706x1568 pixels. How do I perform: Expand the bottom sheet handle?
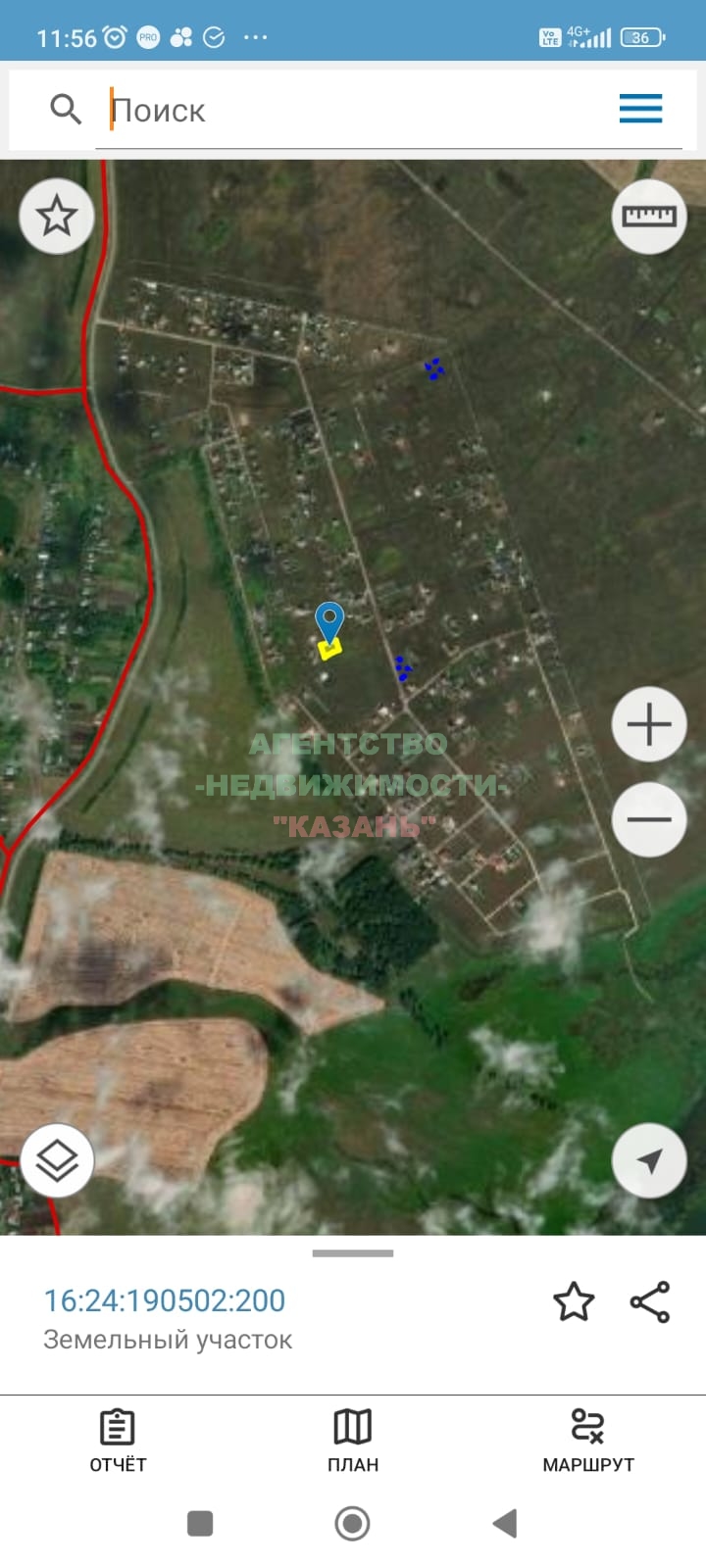click(x=353, y=1252)
